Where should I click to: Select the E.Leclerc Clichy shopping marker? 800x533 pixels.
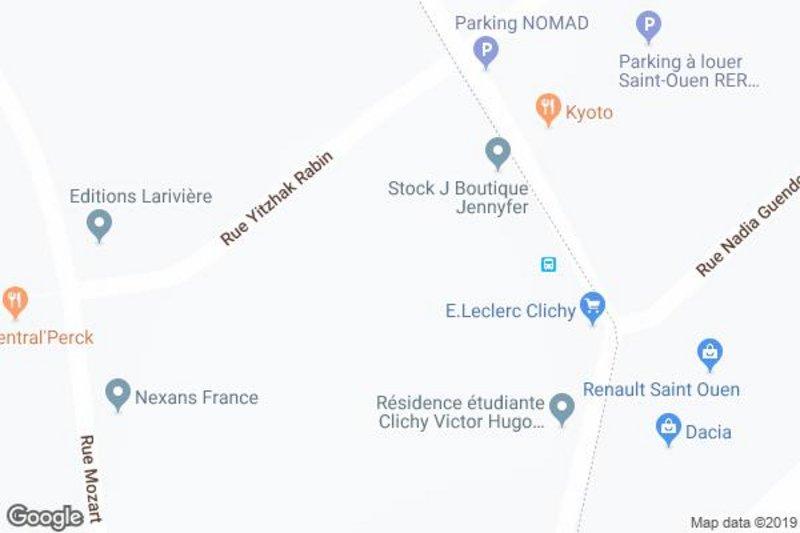[594, 307]
